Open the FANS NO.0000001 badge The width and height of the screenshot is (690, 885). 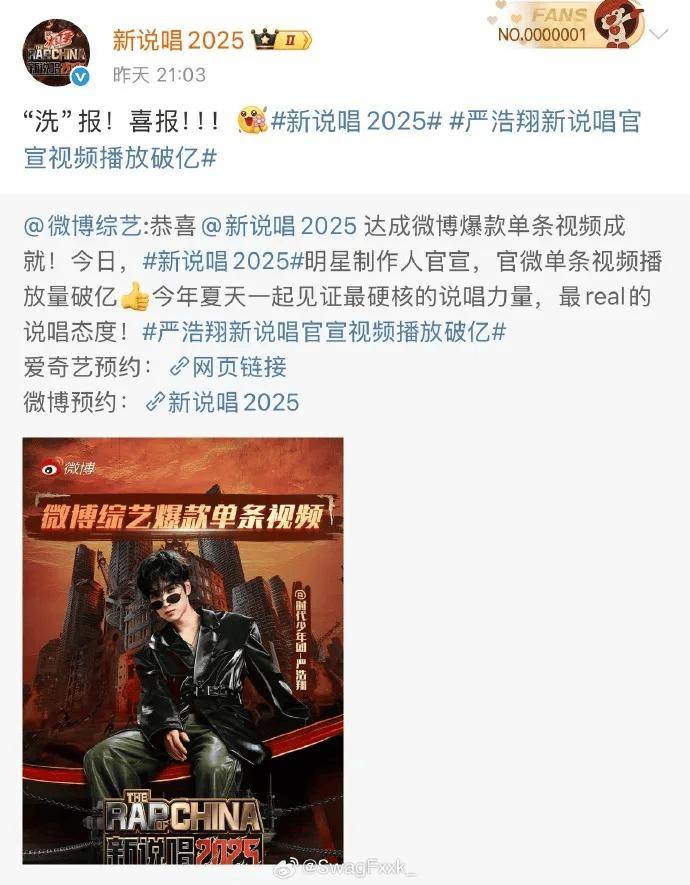tap(563, 26)
